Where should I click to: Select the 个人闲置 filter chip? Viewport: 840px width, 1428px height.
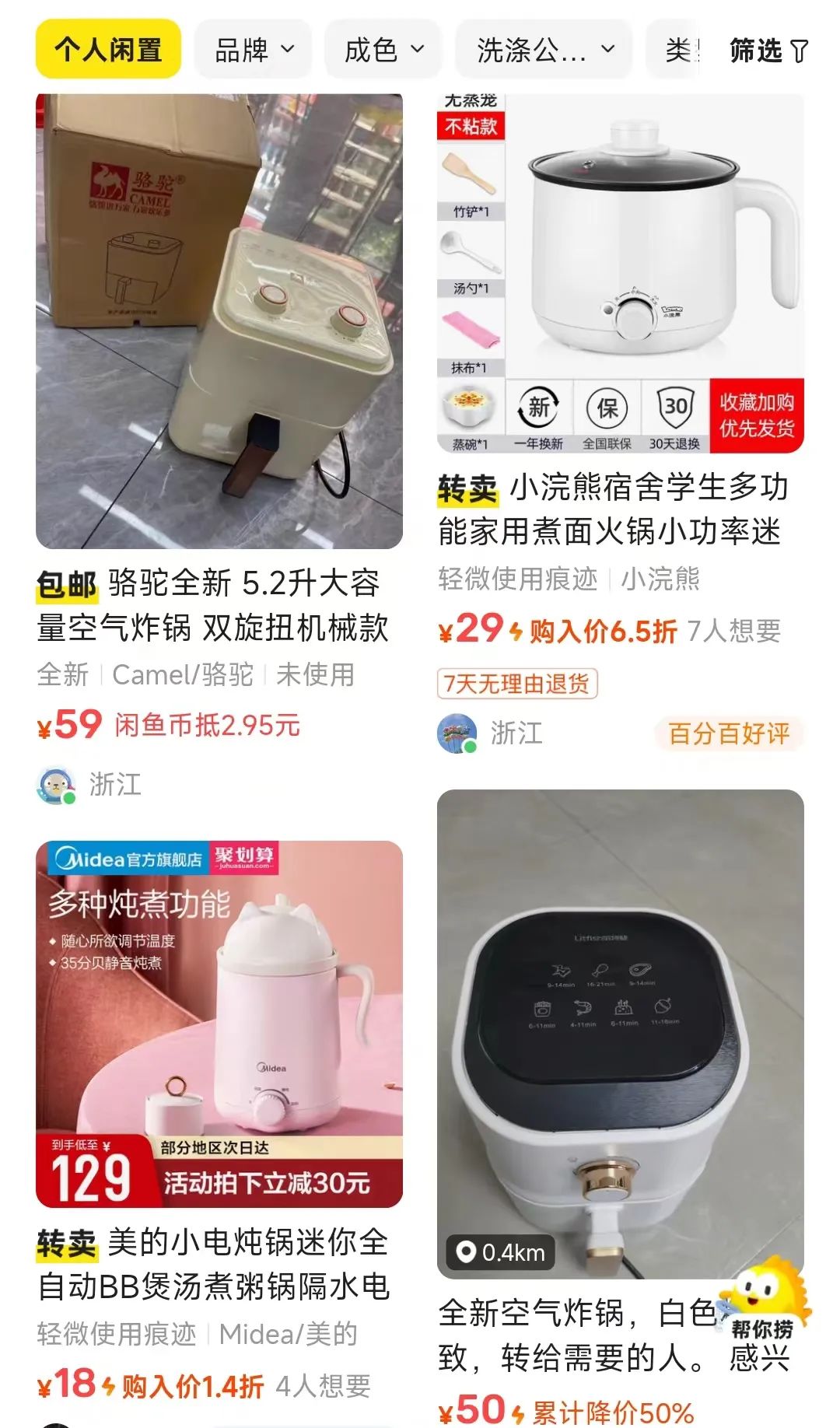[x=108, y=51]
